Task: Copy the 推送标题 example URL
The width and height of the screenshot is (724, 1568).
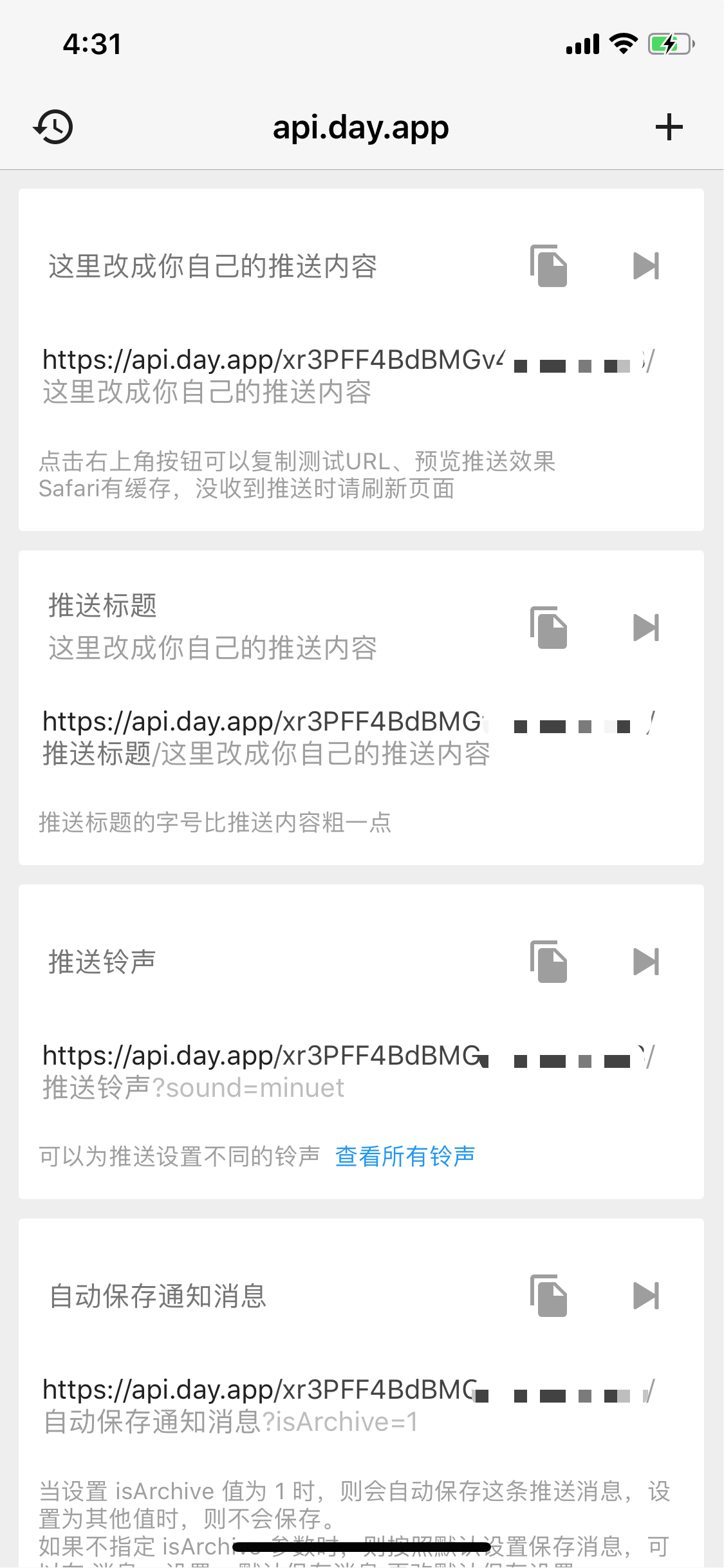Action: point(548,628)
